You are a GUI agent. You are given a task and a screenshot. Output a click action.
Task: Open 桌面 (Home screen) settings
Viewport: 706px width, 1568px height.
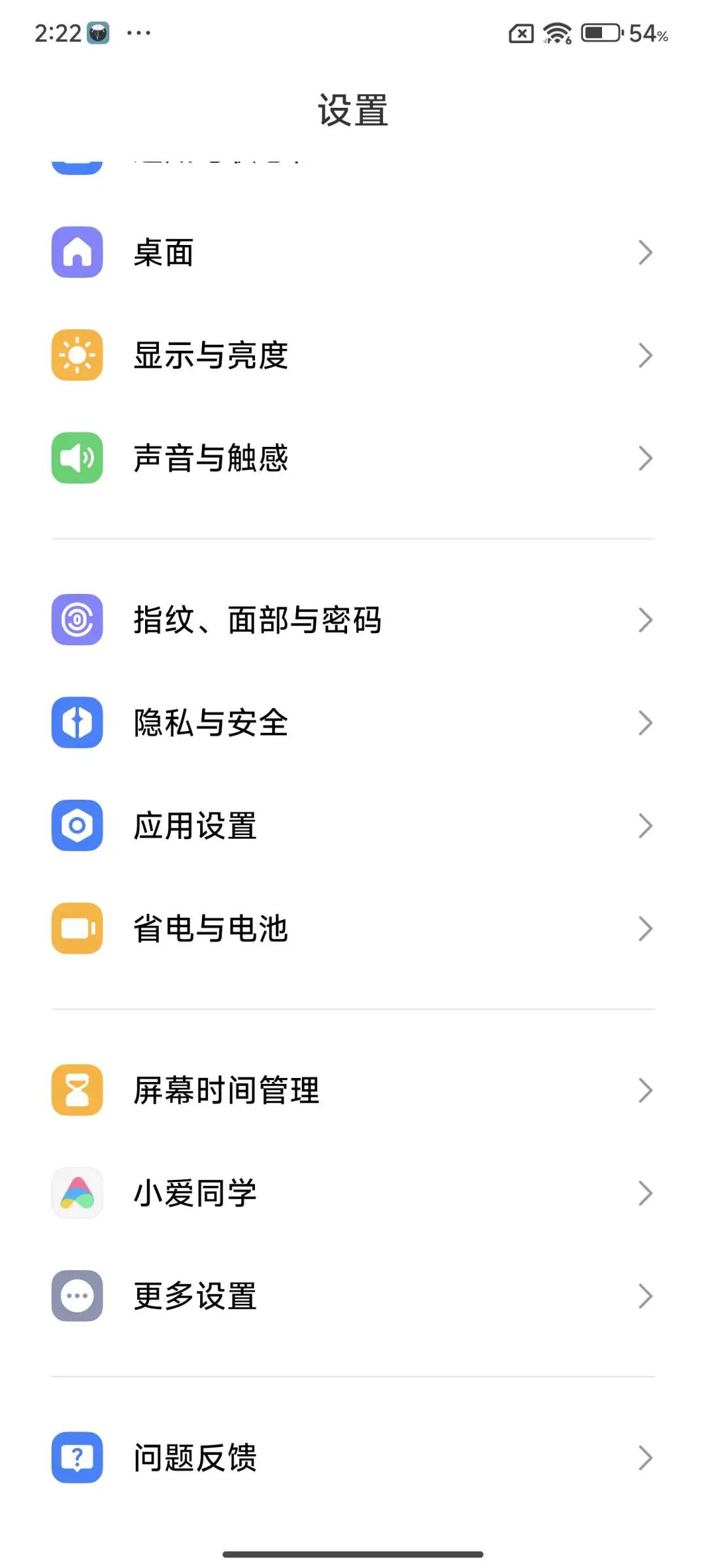point(353,252)
